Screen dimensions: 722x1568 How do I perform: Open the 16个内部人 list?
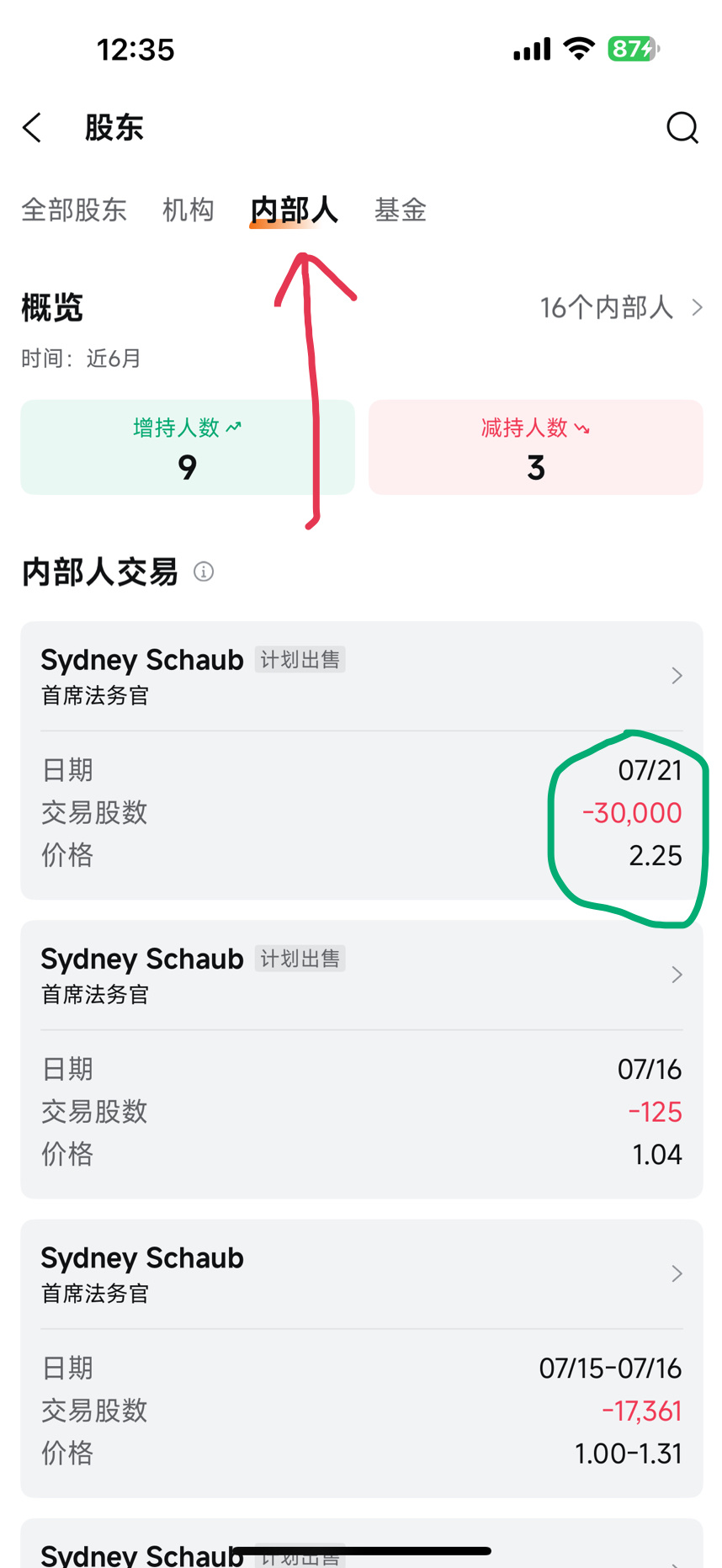(x=621, y=307)
